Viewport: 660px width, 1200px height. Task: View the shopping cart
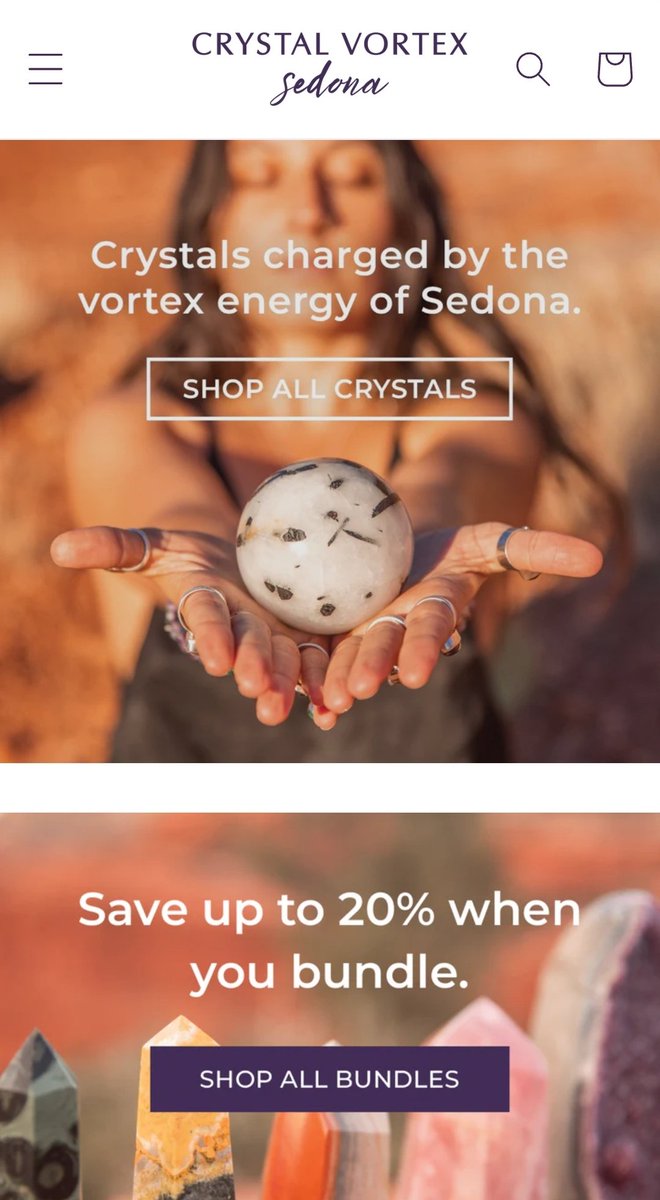[x=615, y=69]
